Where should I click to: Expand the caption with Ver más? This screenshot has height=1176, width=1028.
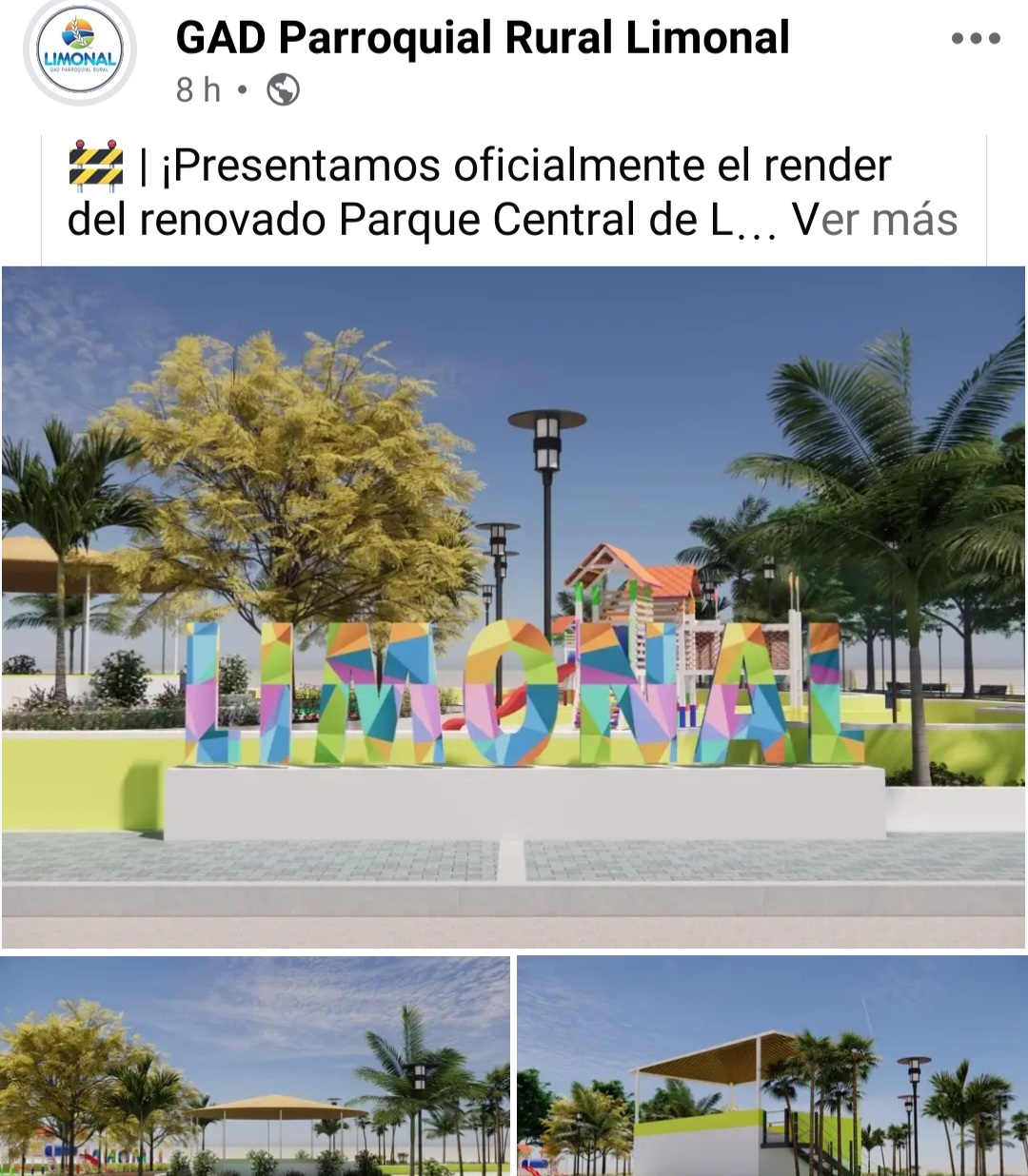pyautogui.click(x=874, y=220)
